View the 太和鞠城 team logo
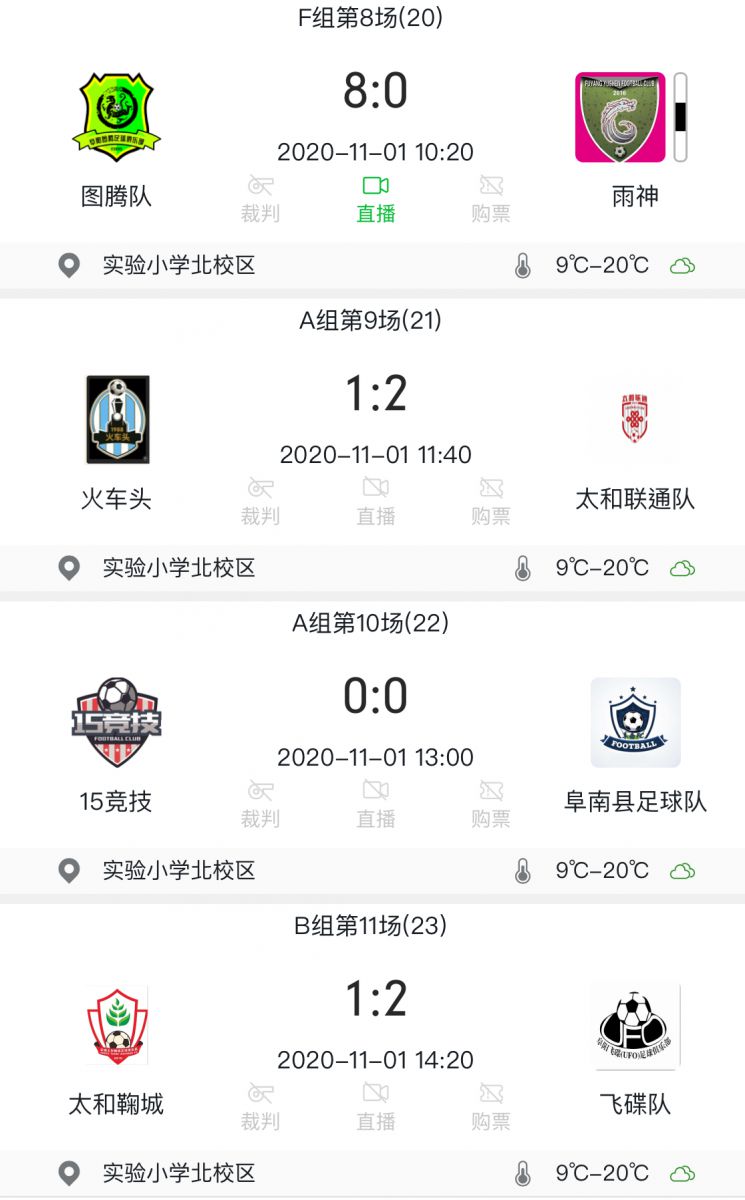 pyautogui.click(x=117, y=1025)
